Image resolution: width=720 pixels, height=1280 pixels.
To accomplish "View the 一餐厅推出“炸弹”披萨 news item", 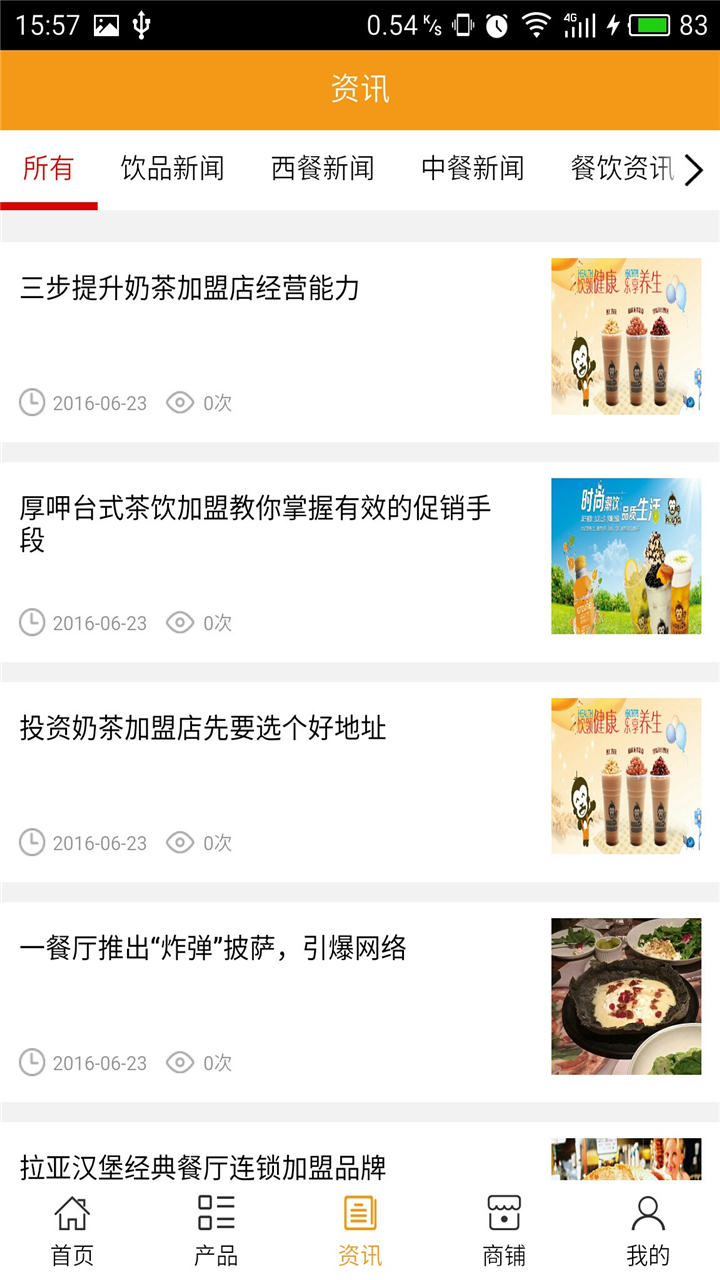I will pyautogui.click(x=213, y=948).
